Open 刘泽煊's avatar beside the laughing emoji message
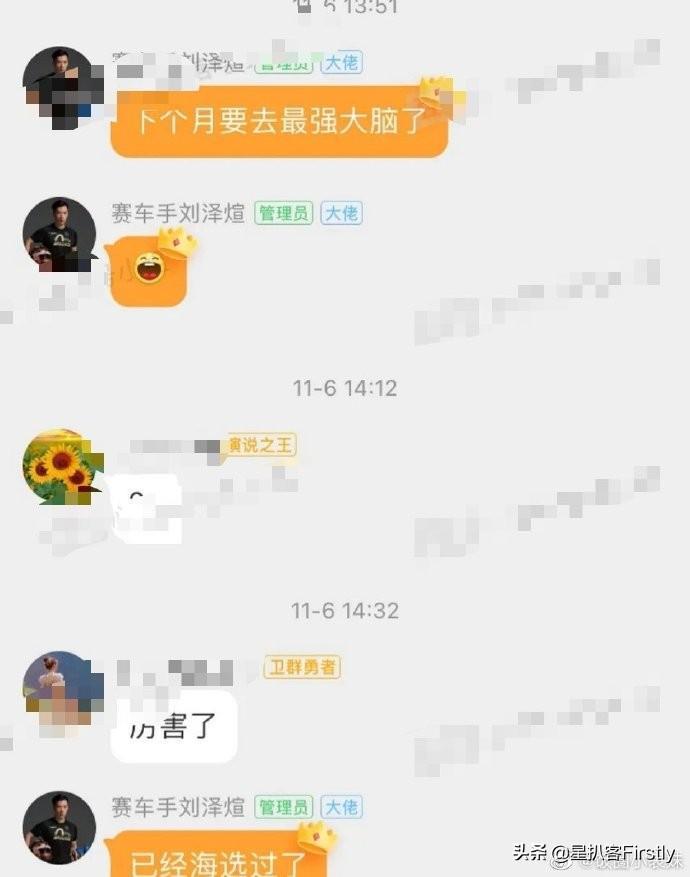 [59, 234]
